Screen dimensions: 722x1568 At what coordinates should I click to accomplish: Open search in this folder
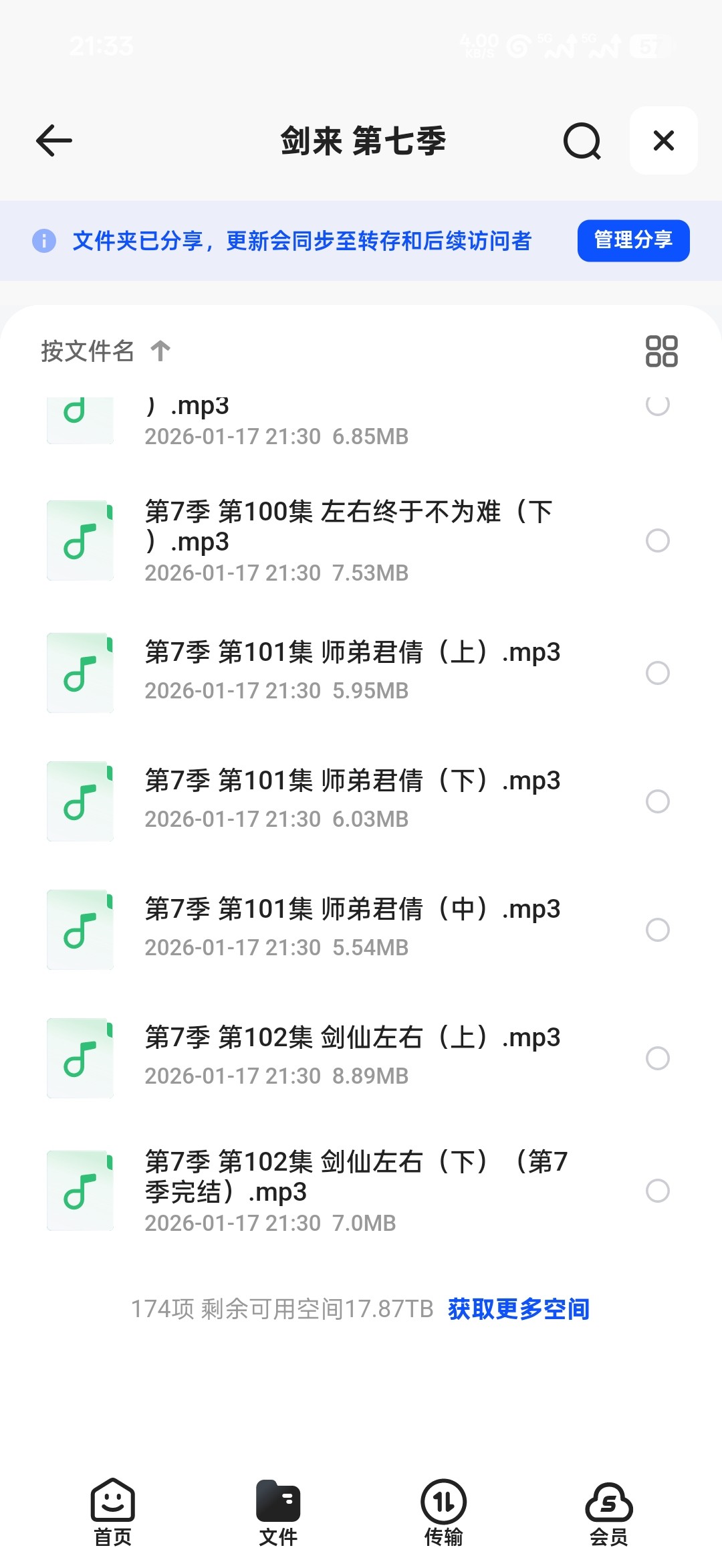tap(582, 140)
